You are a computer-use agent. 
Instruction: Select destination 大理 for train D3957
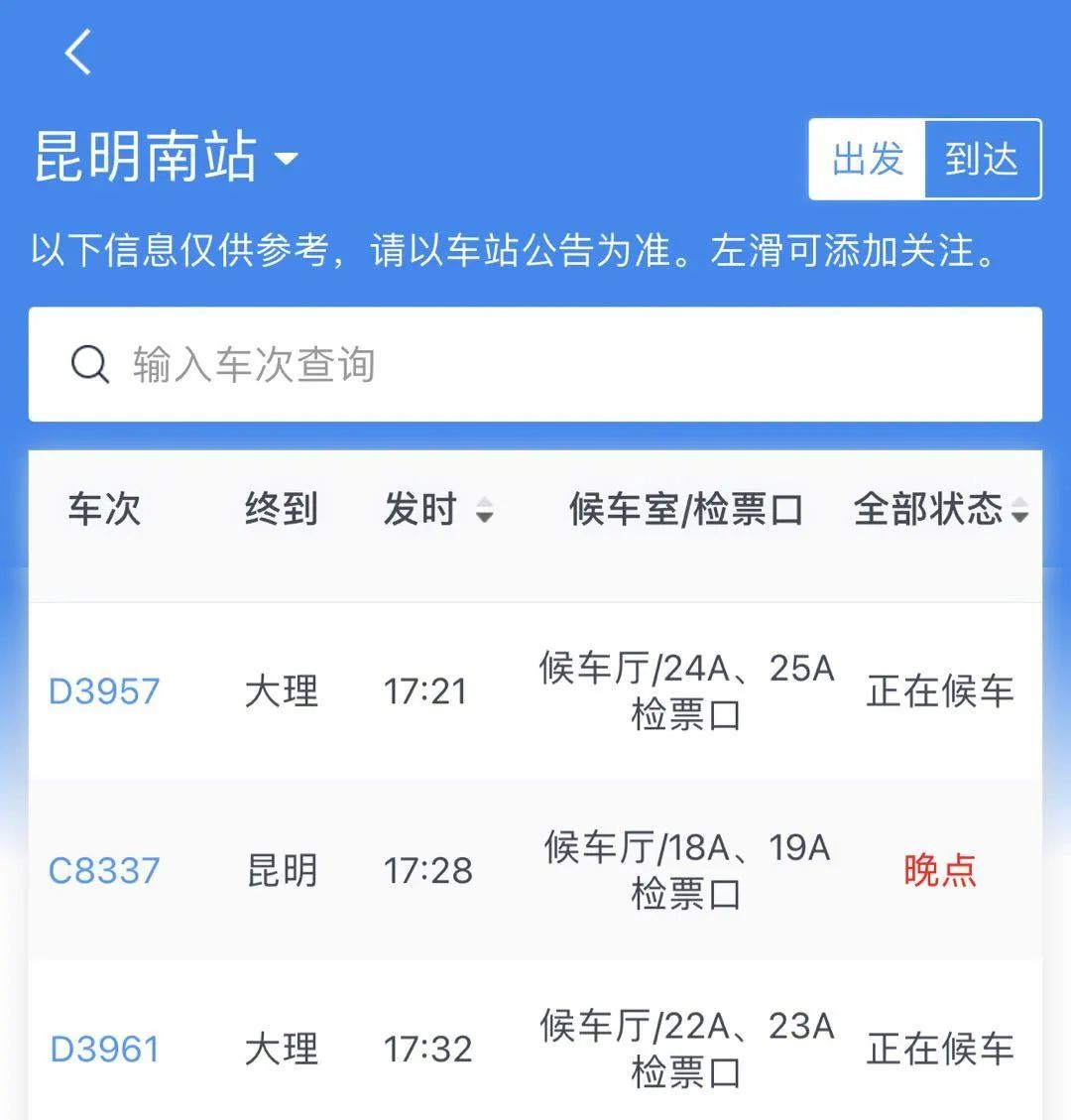click(281, 690)
